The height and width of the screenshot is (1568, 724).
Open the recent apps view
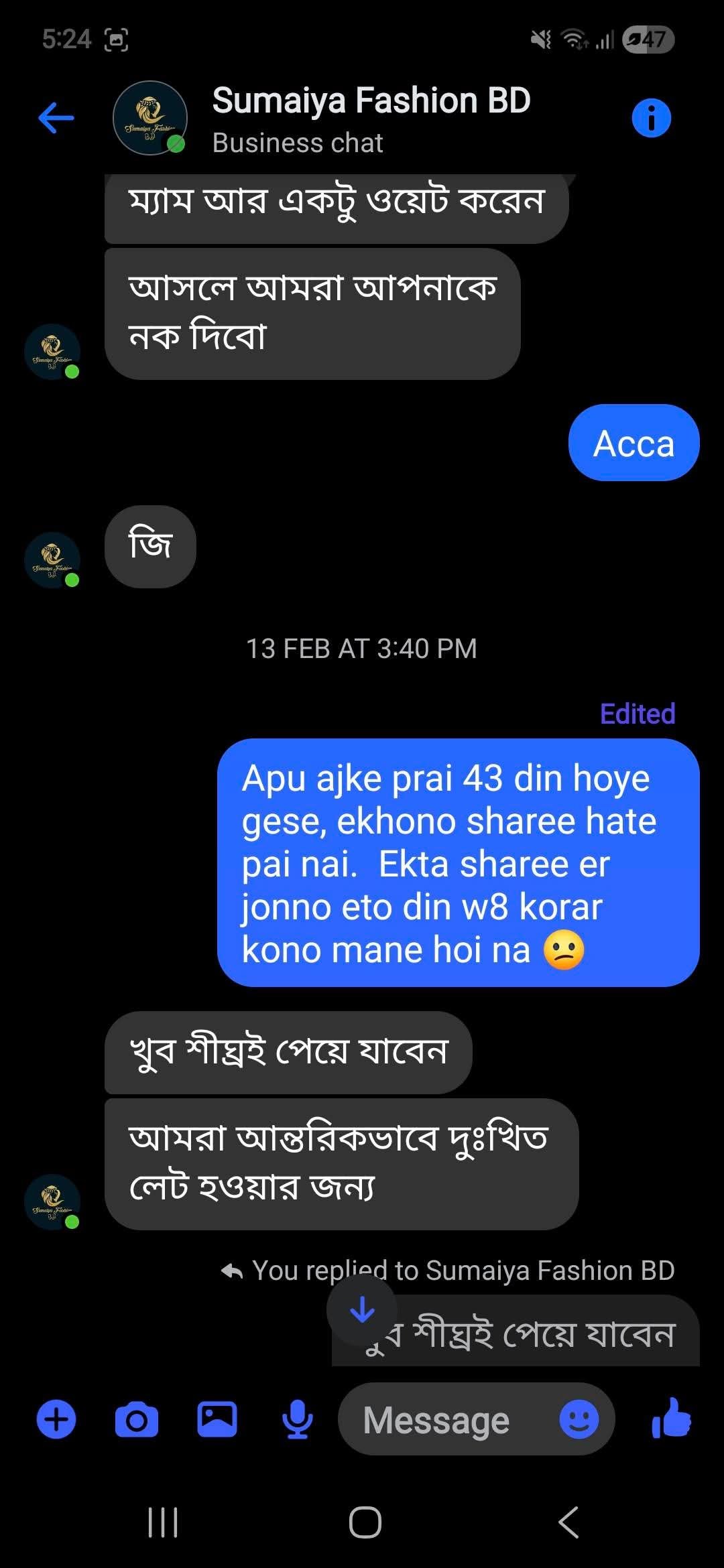point(163,1522)
